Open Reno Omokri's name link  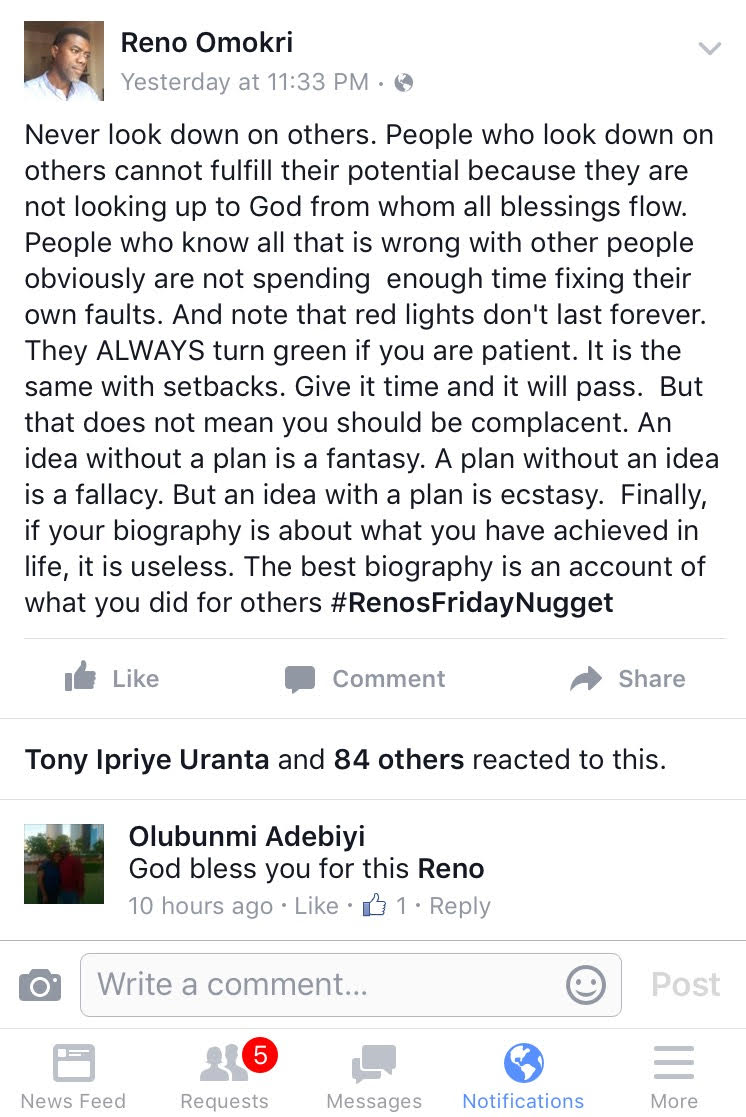point(207,42)
